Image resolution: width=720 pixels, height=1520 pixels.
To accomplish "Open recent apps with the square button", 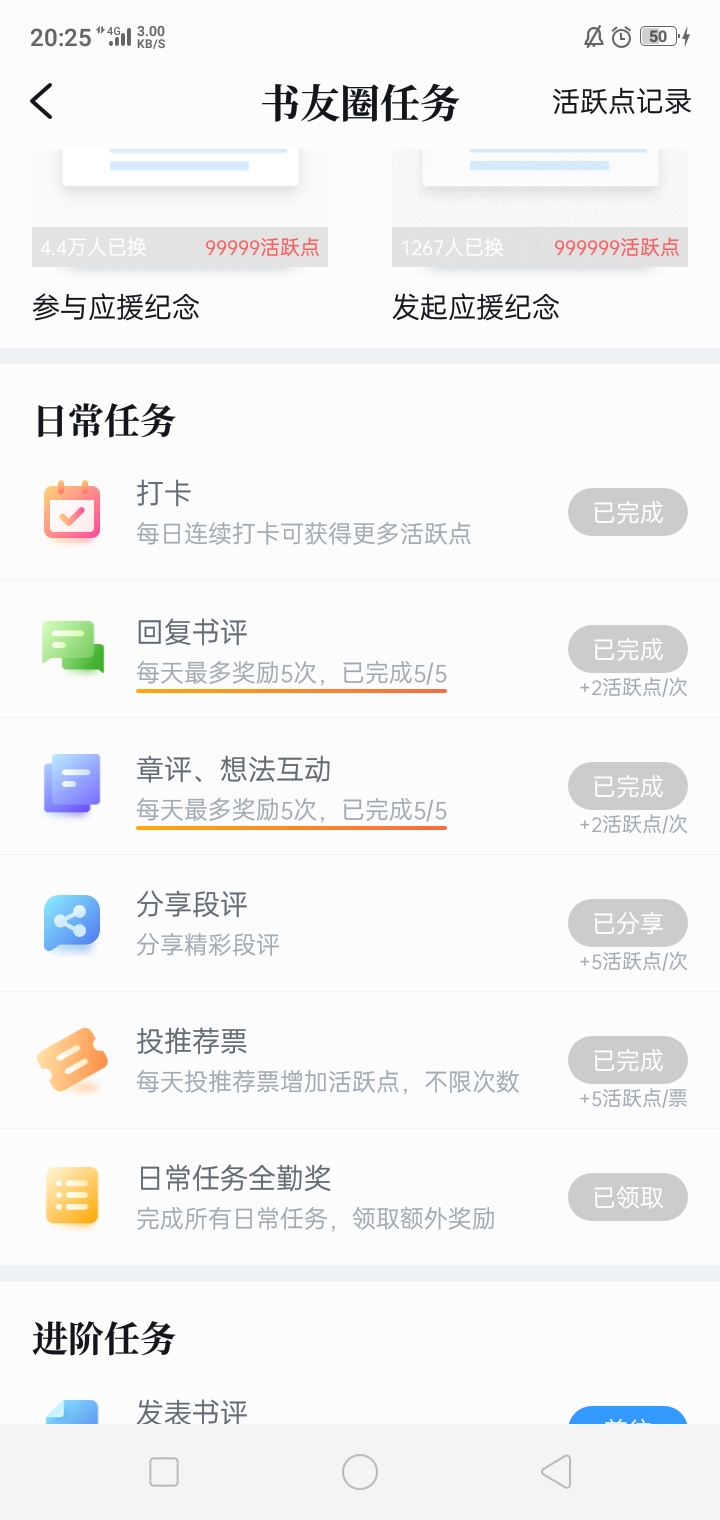I will point(164,1472).
